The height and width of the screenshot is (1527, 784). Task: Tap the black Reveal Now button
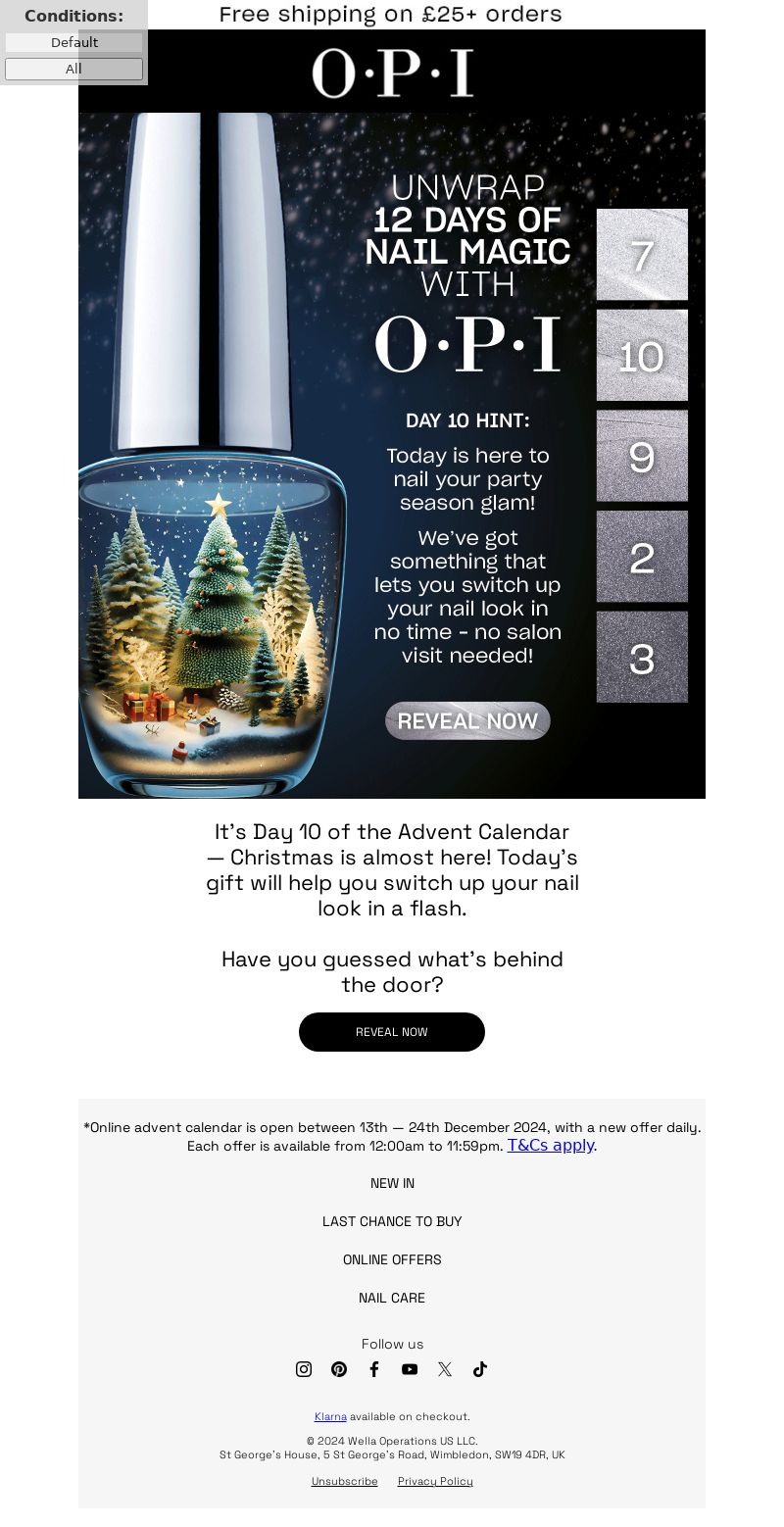pyautogui.click(x=391, y=1032)
